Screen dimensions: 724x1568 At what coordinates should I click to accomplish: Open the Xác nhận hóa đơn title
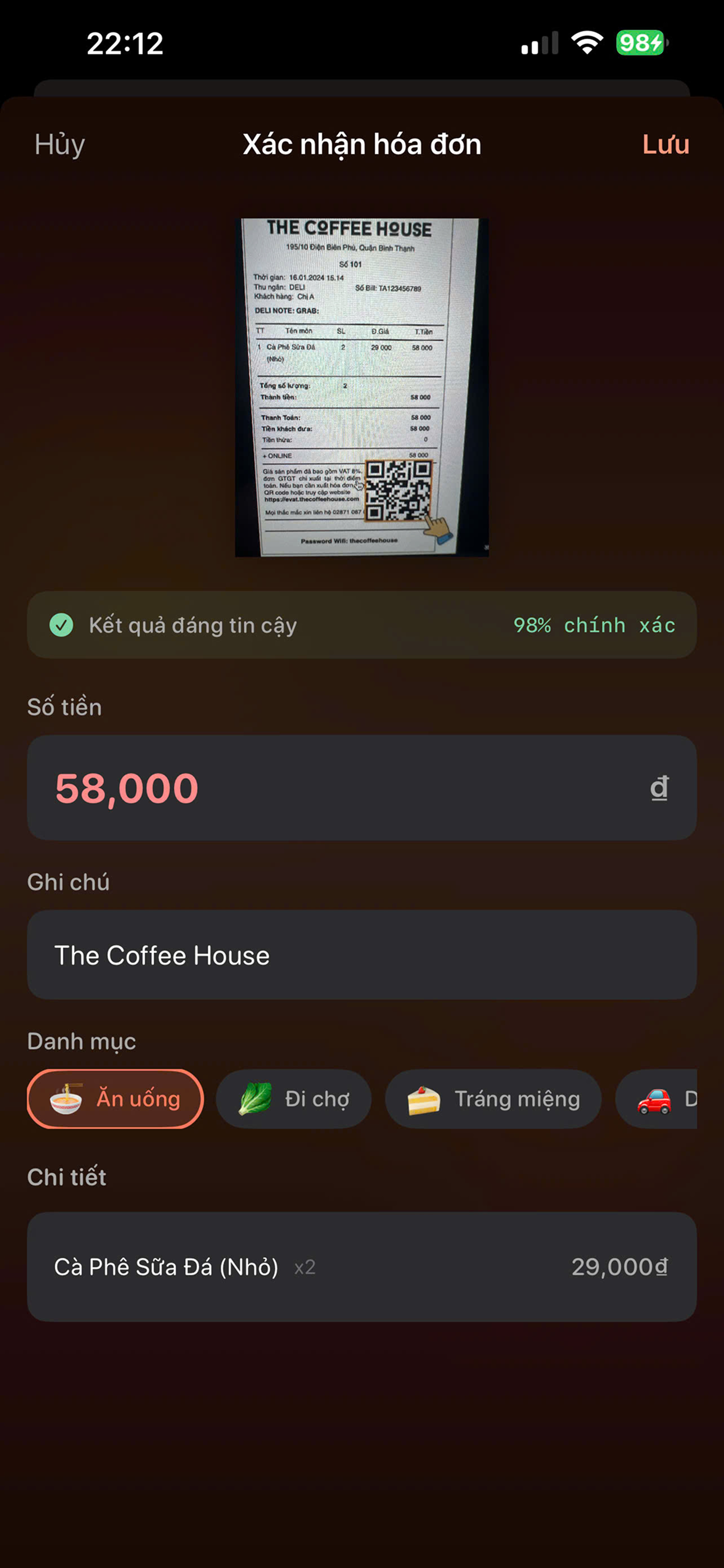pos(361,144)
